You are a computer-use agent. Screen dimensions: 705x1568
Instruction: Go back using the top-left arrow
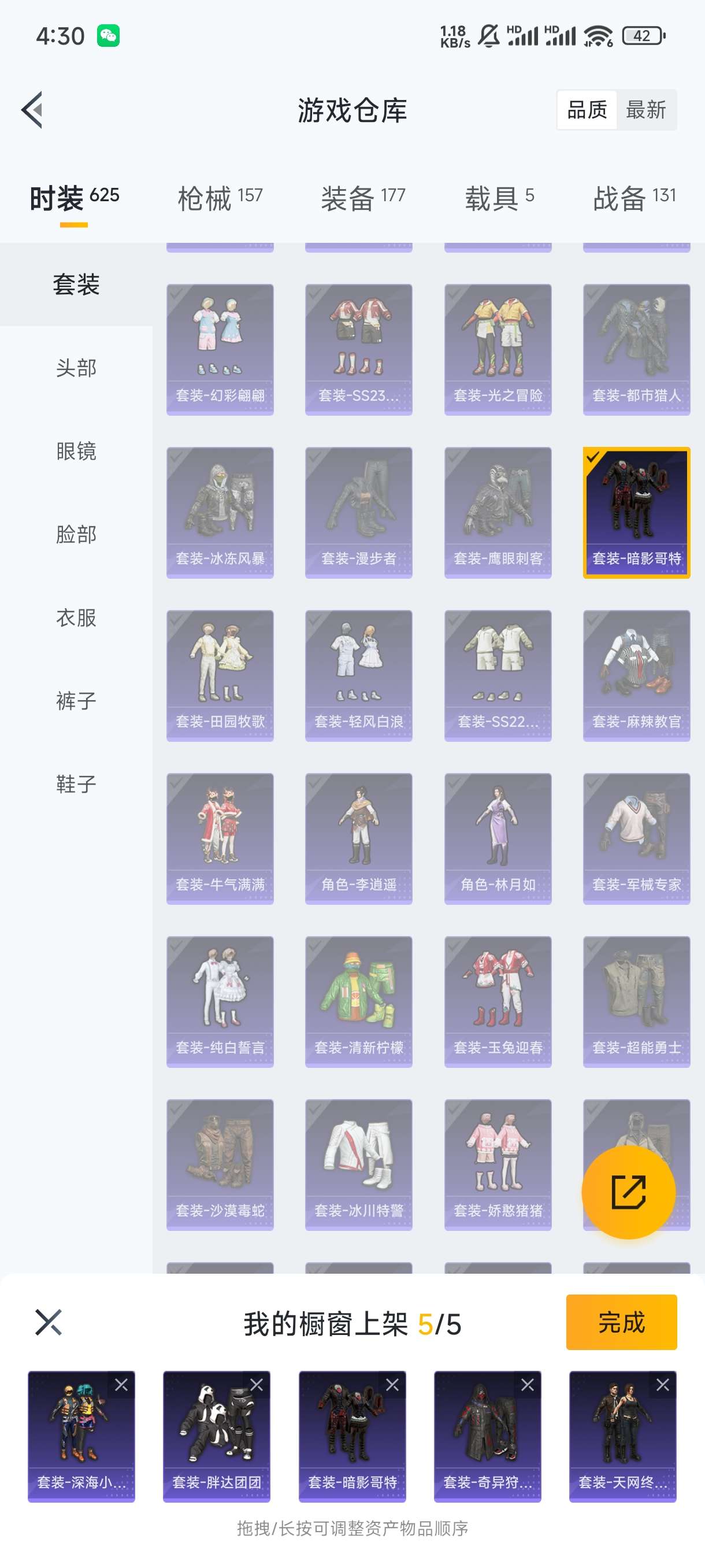click(32, 110)
